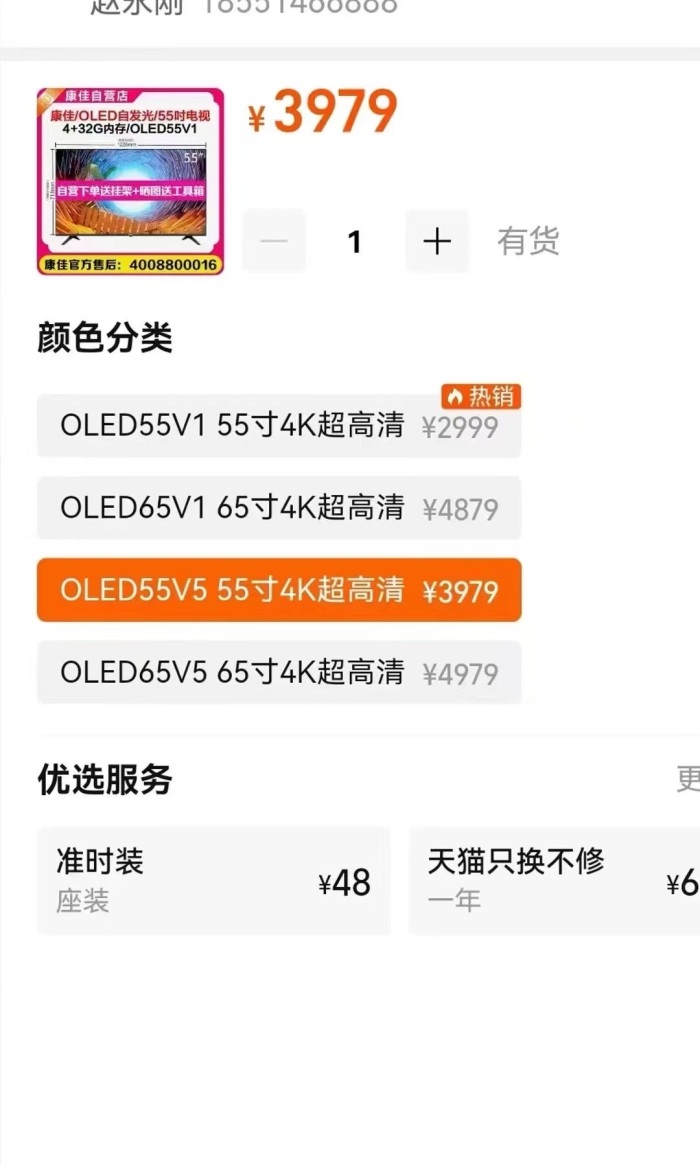Select OLED55V1 55寸4K超高清 option

278,426
